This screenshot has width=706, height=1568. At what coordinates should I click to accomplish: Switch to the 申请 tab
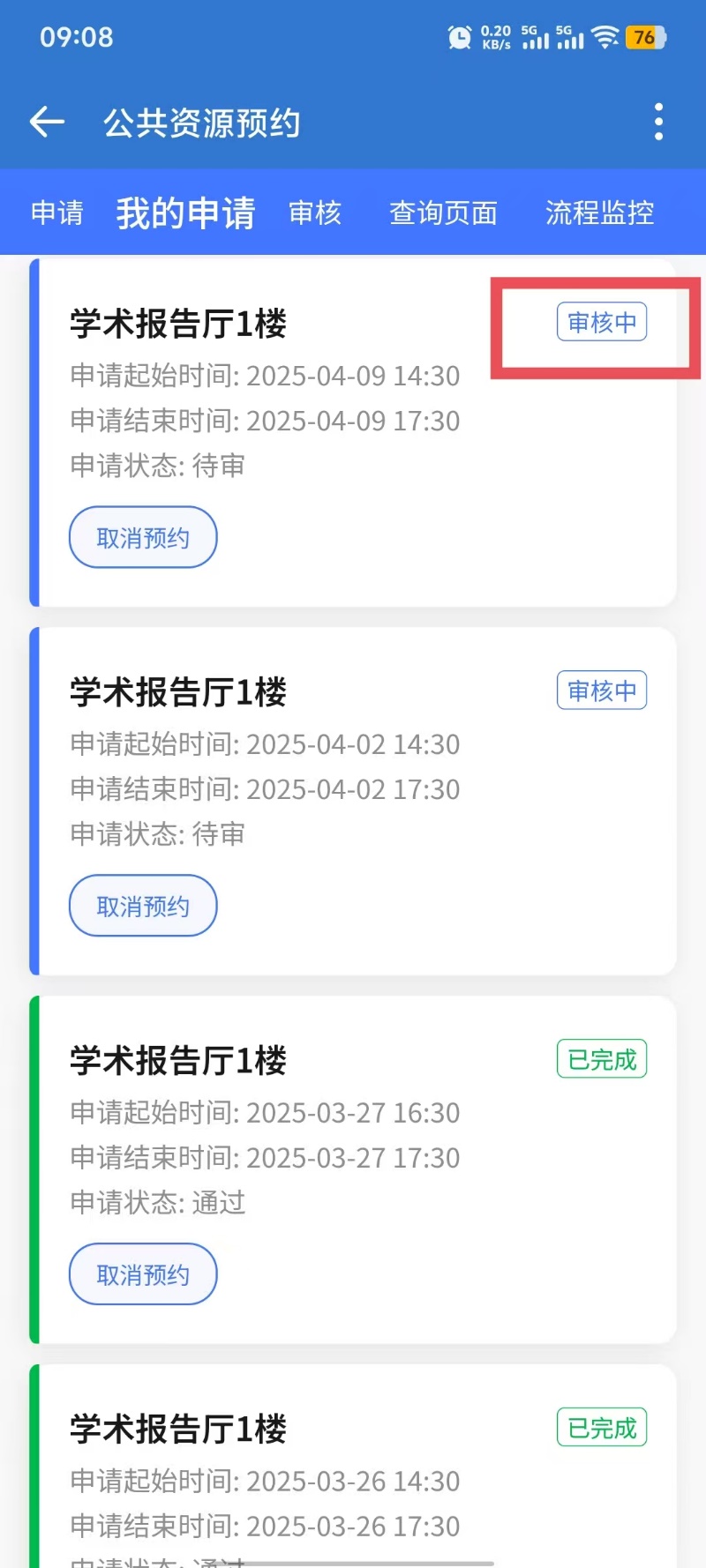pyautogui.click(x=57, y=213)
